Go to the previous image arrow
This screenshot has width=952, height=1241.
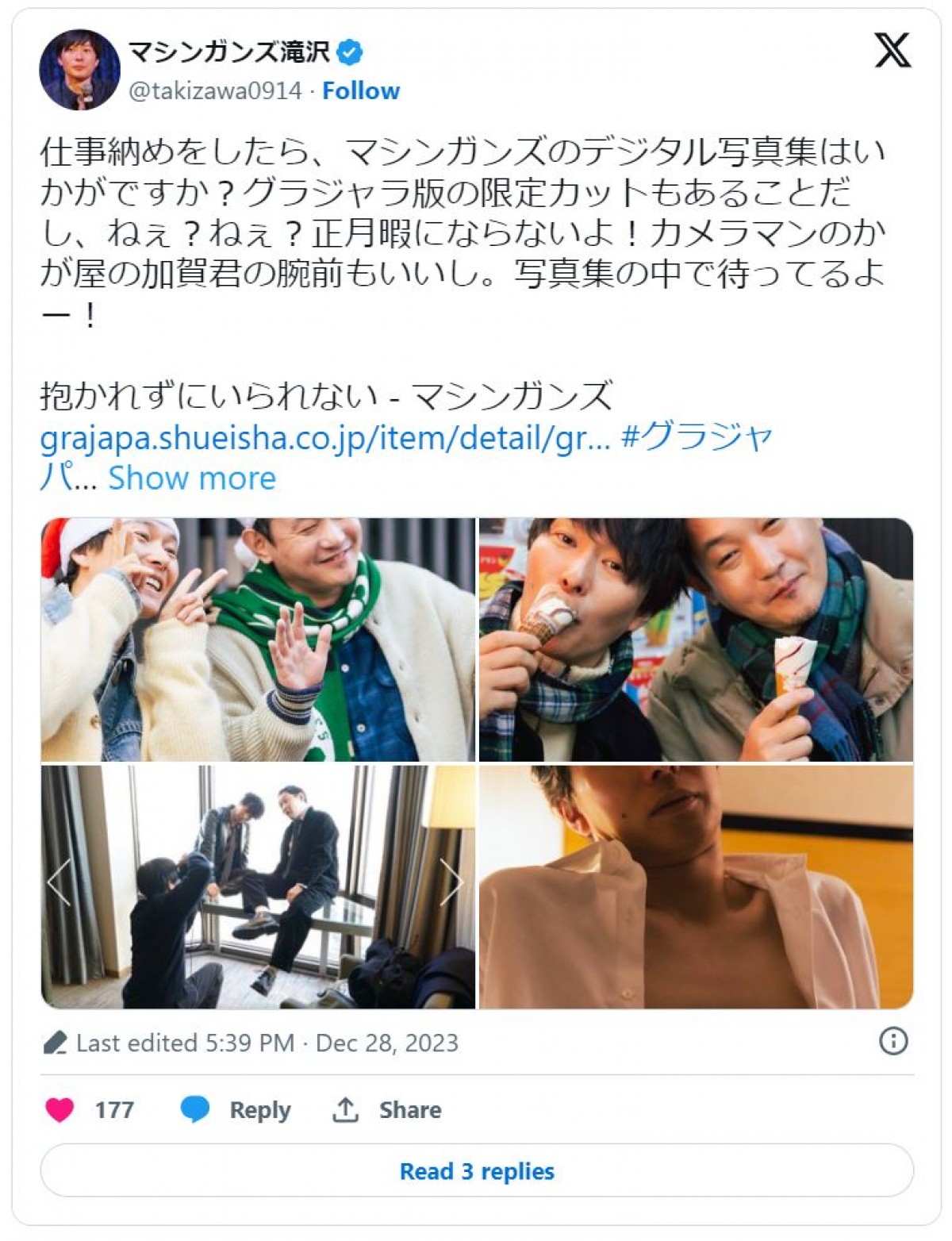[x=60, y=882]
